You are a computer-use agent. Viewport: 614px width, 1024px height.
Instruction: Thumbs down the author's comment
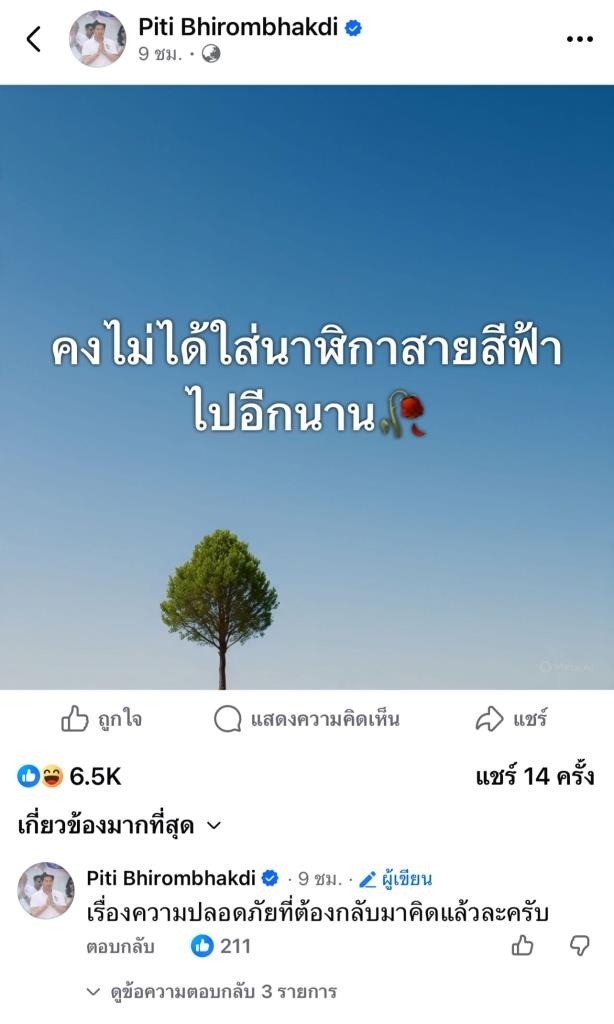[x=579, y=946]
